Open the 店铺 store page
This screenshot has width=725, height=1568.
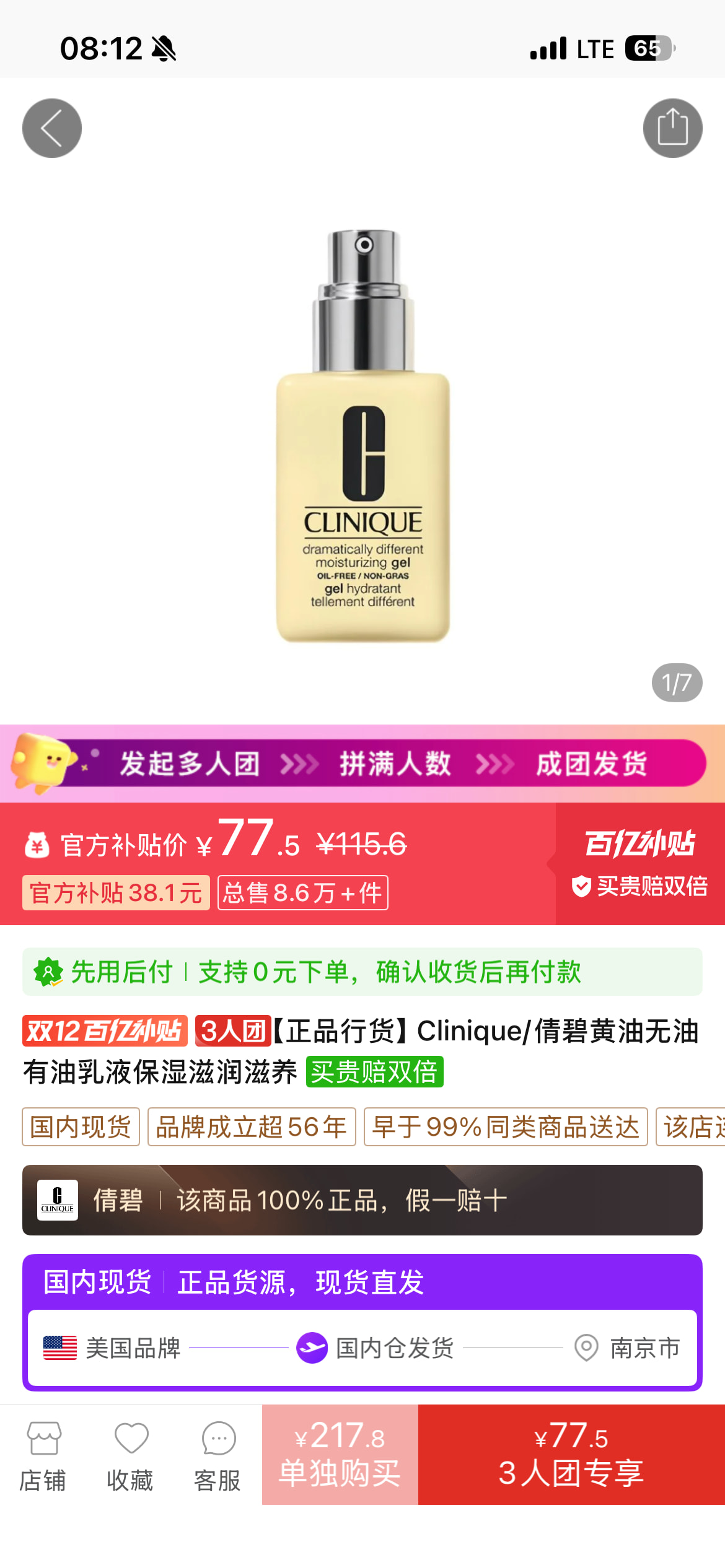[x=43, y=1455]
